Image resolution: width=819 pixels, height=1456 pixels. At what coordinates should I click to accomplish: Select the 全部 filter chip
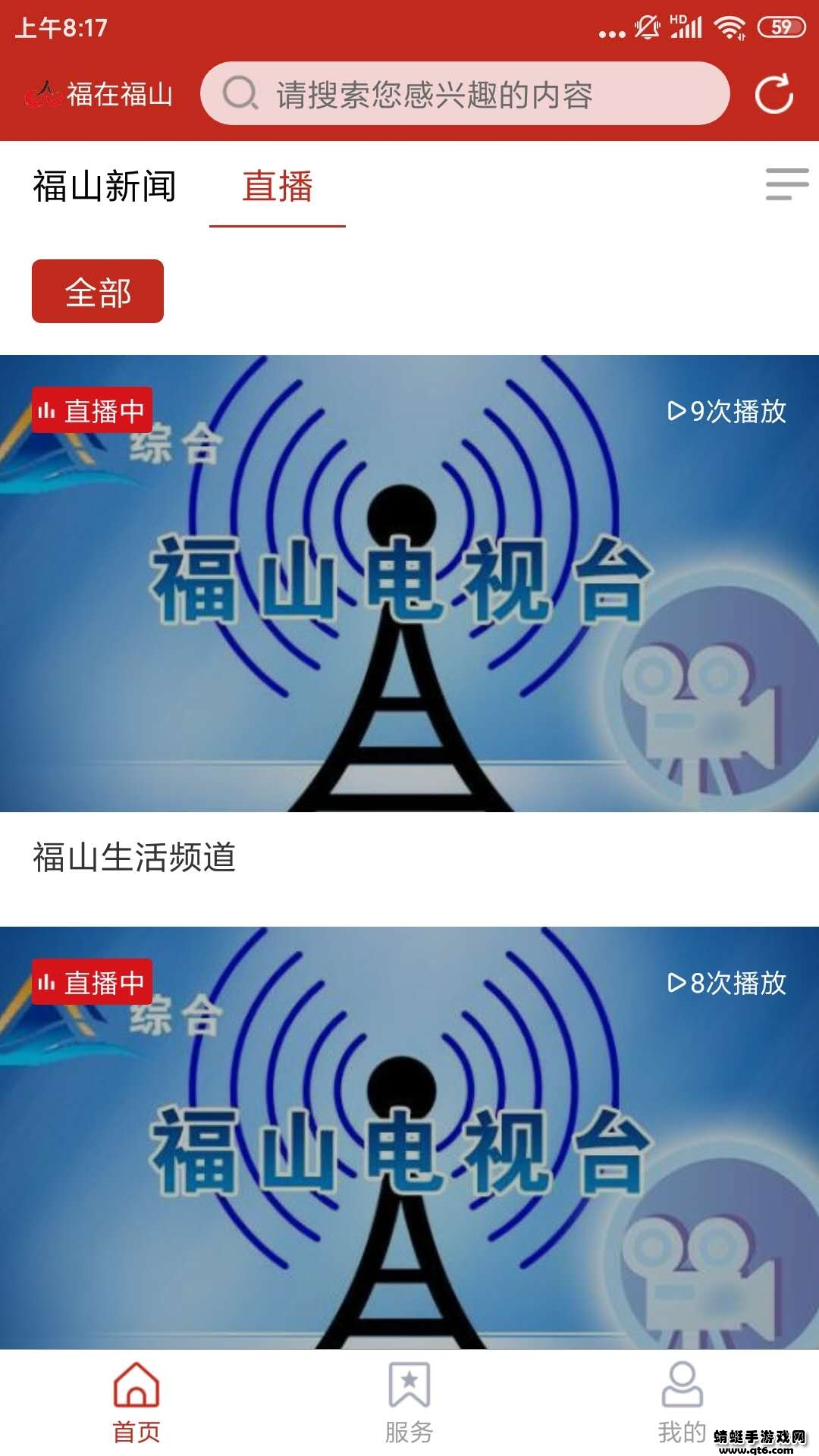point(98,292)
